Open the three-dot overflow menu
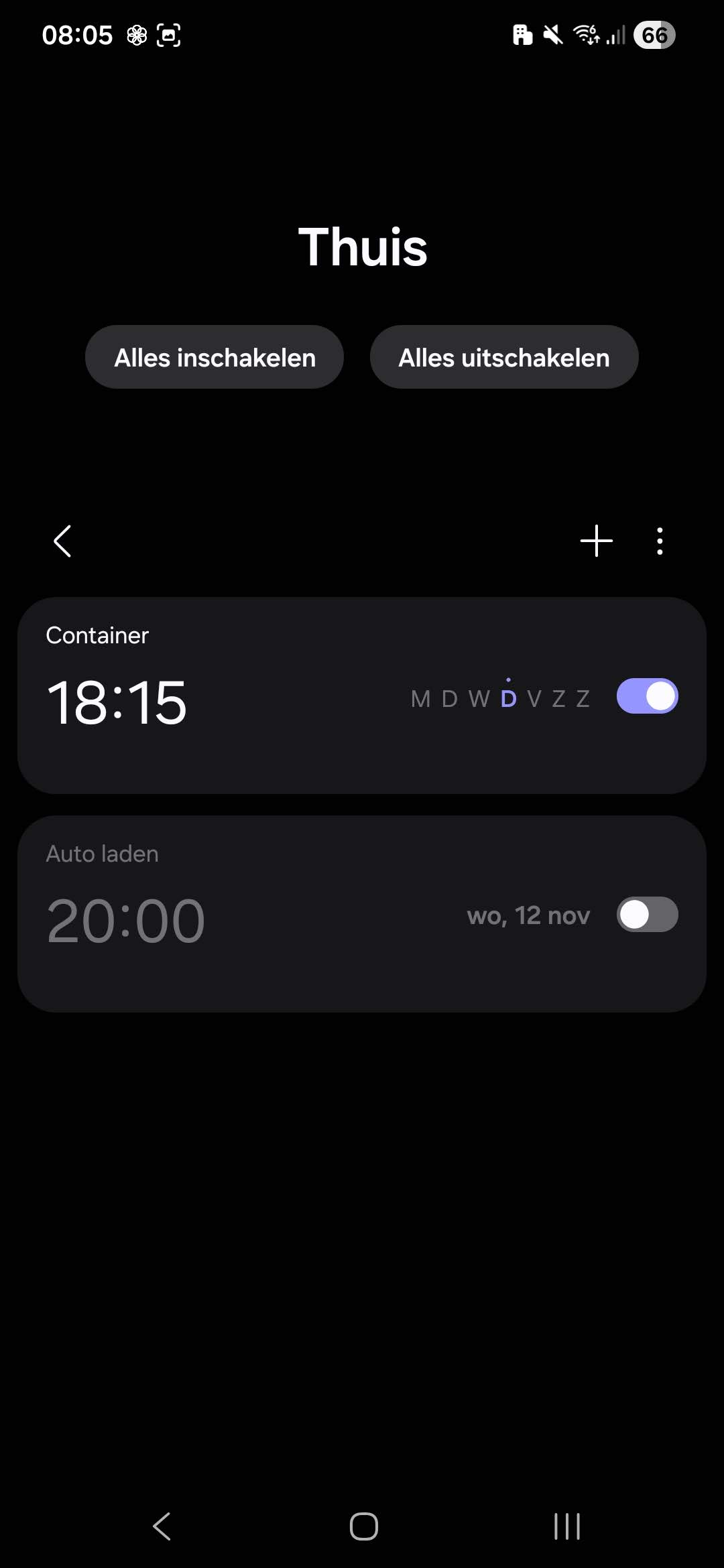Viewport: 724px width, 1568px height. (x=660, y=541)
